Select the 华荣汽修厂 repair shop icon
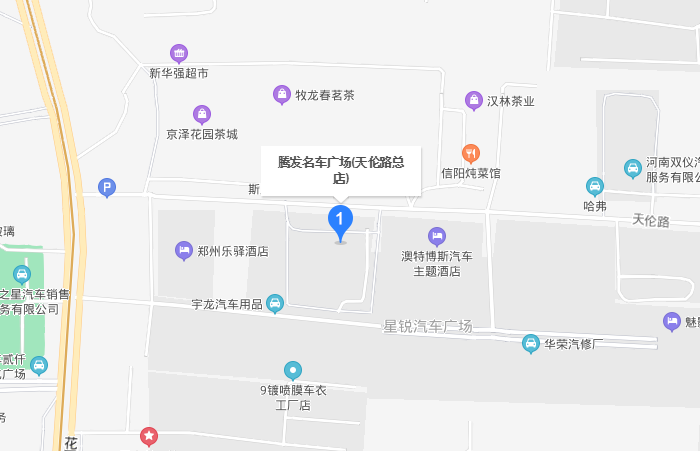 [531, 343]
